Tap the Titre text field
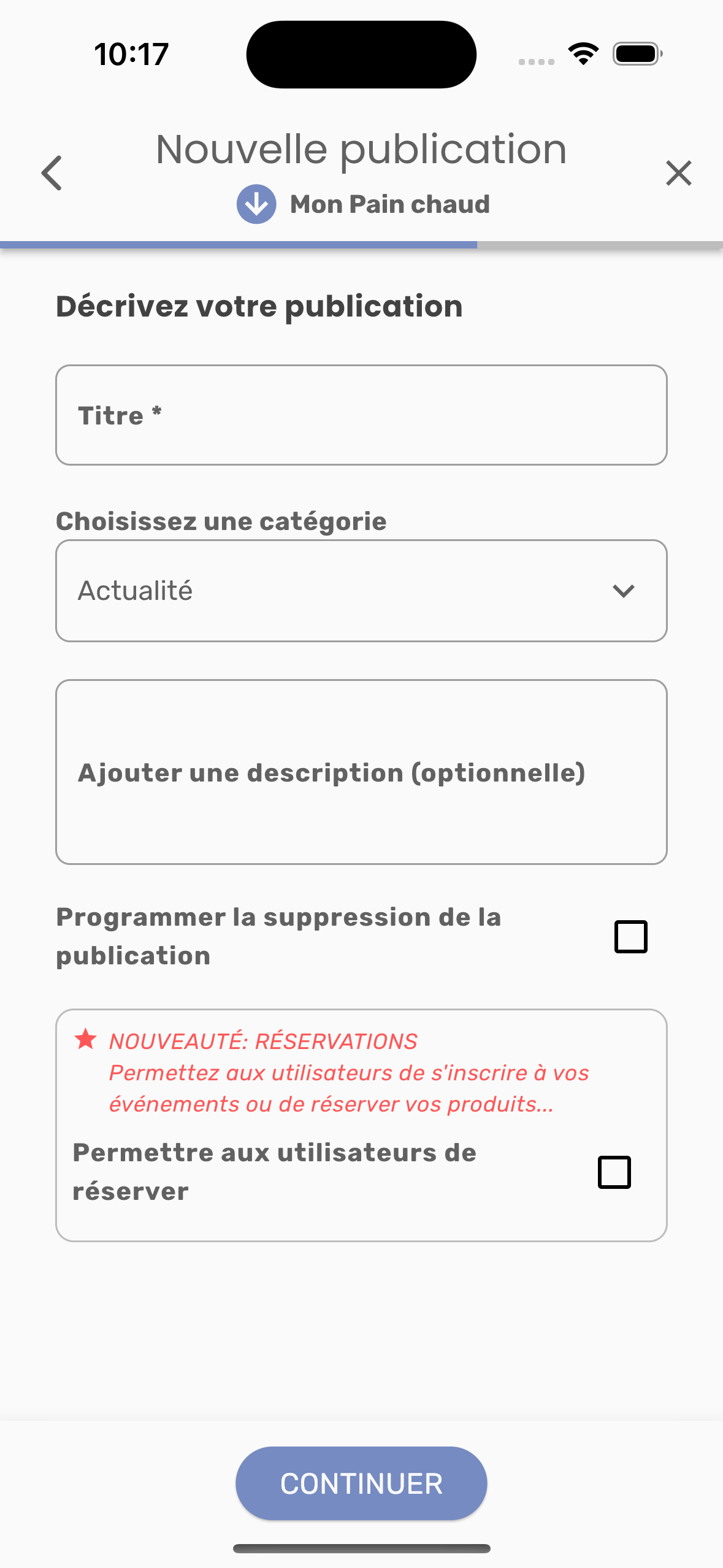This screenshot has width=723, height=1568. pos(361,415)
